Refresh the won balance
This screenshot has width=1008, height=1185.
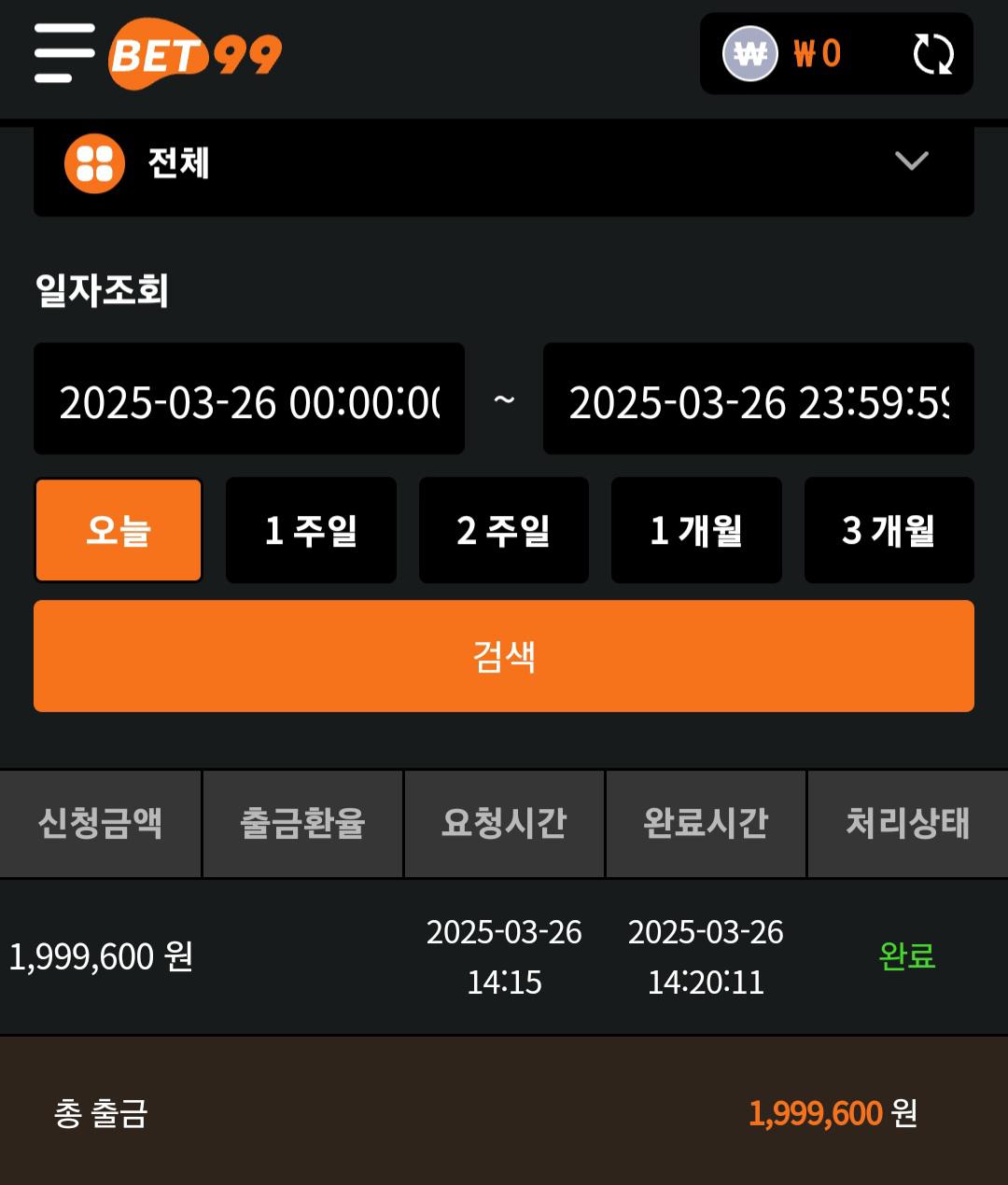pos(932,54)
